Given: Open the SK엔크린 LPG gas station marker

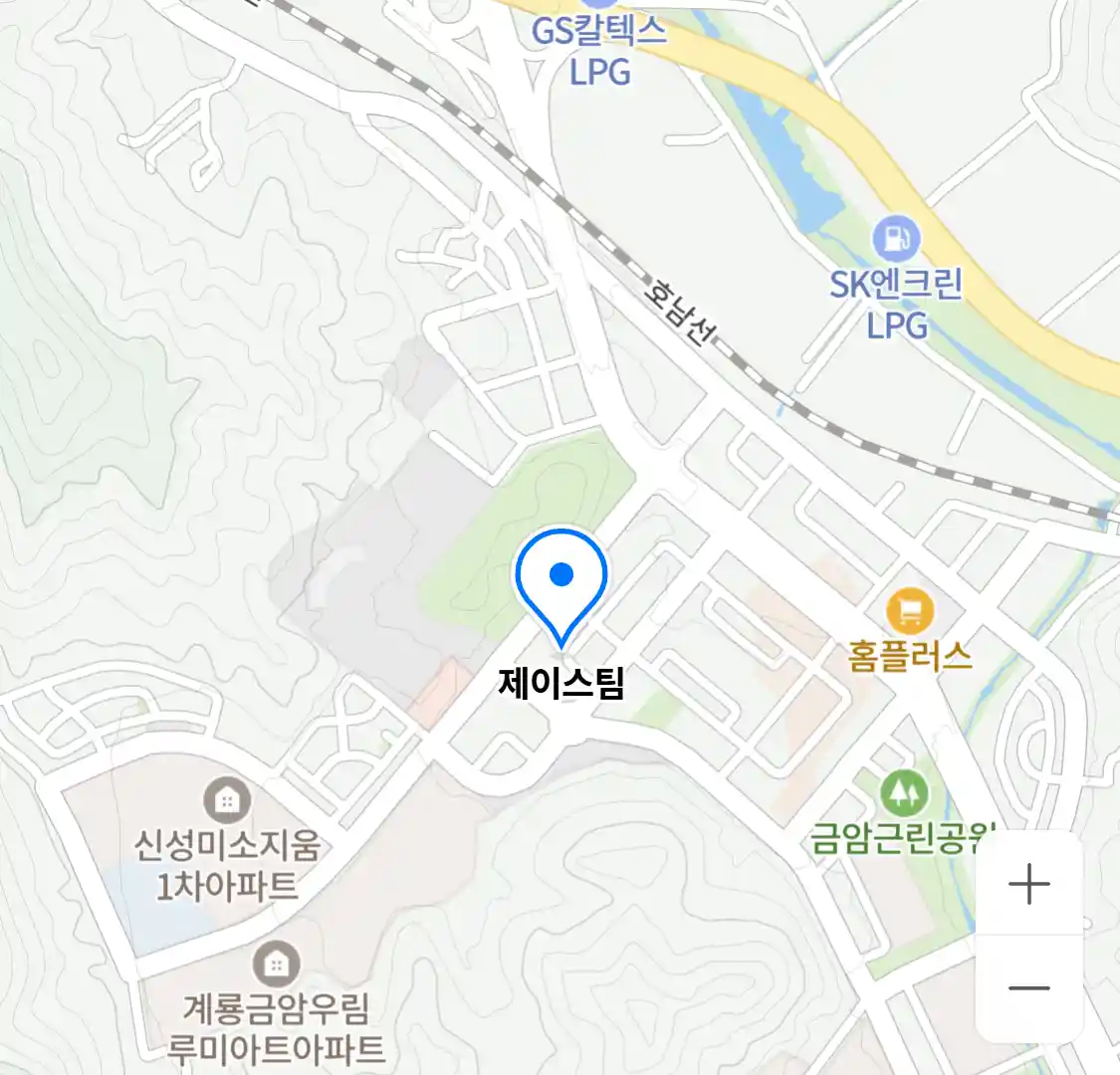Looking at the screenshot, I should [896, 239].
